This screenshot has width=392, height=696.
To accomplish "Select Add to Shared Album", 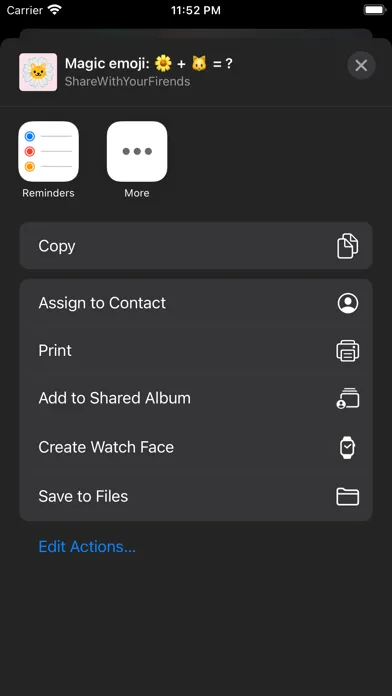I will pyautogui.click(x=196, y=399).
